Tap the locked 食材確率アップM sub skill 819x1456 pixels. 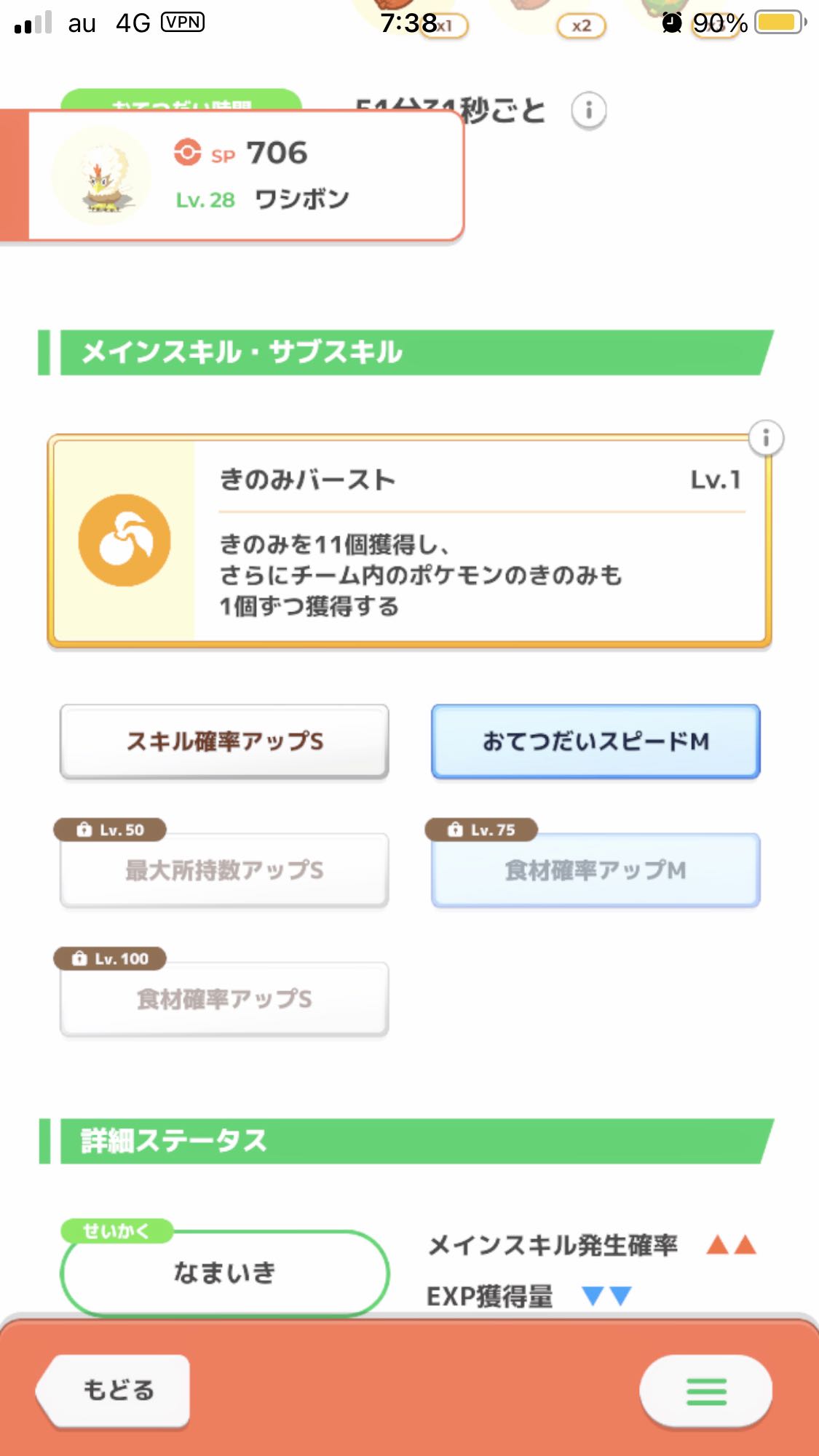pyautogui.click(x=596, y=870)
